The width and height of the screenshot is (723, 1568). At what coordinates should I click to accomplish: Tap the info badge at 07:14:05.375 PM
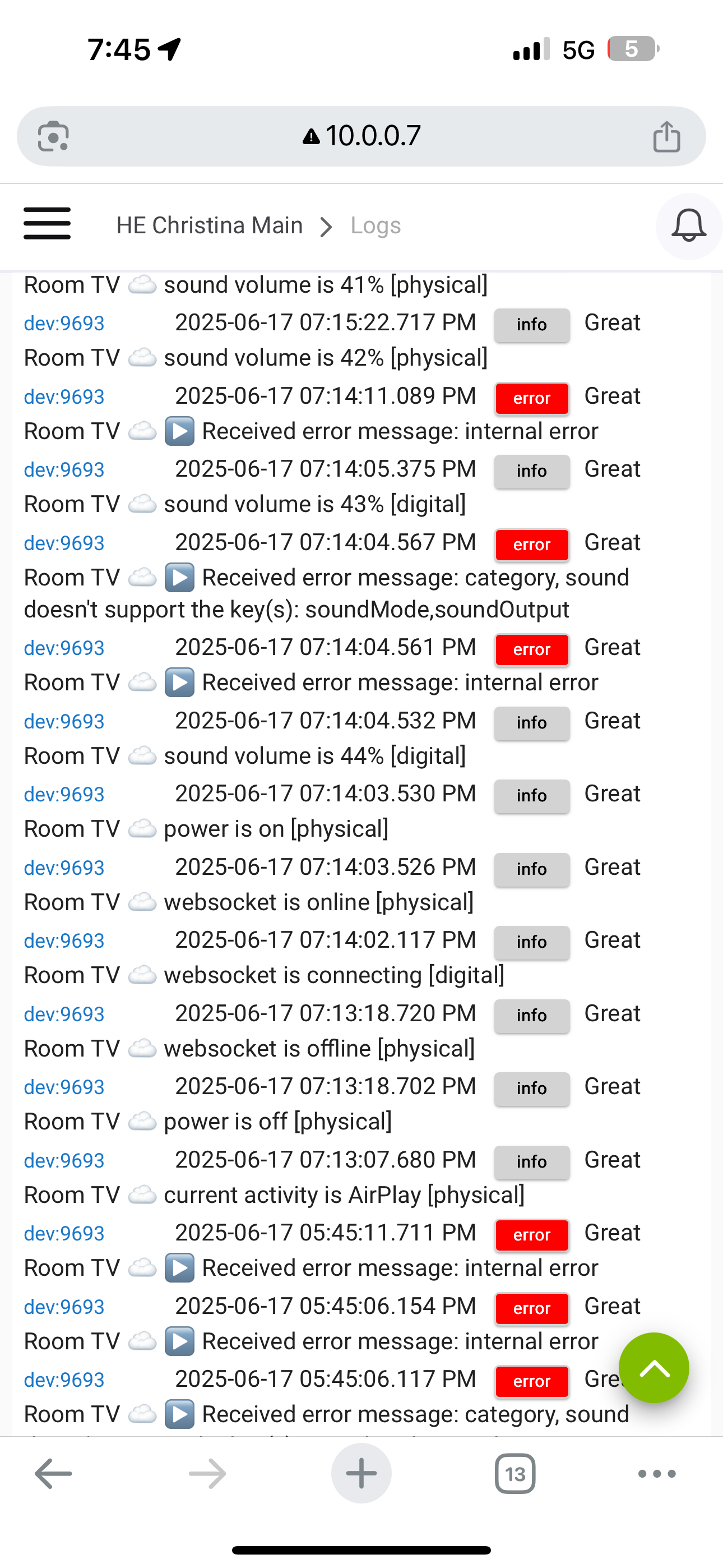pos(532,471)
